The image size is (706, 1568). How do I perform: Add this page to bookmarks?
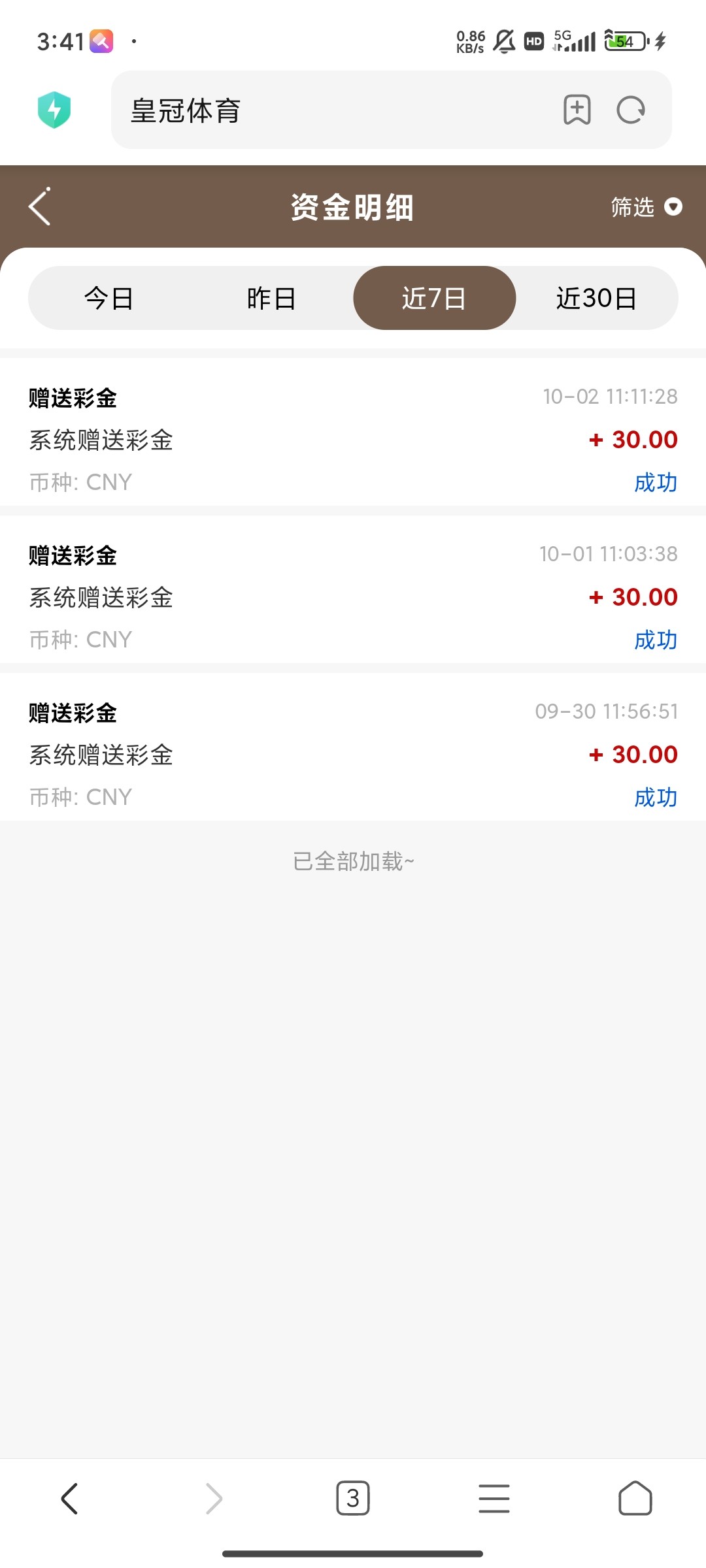(x=577, y=110)
